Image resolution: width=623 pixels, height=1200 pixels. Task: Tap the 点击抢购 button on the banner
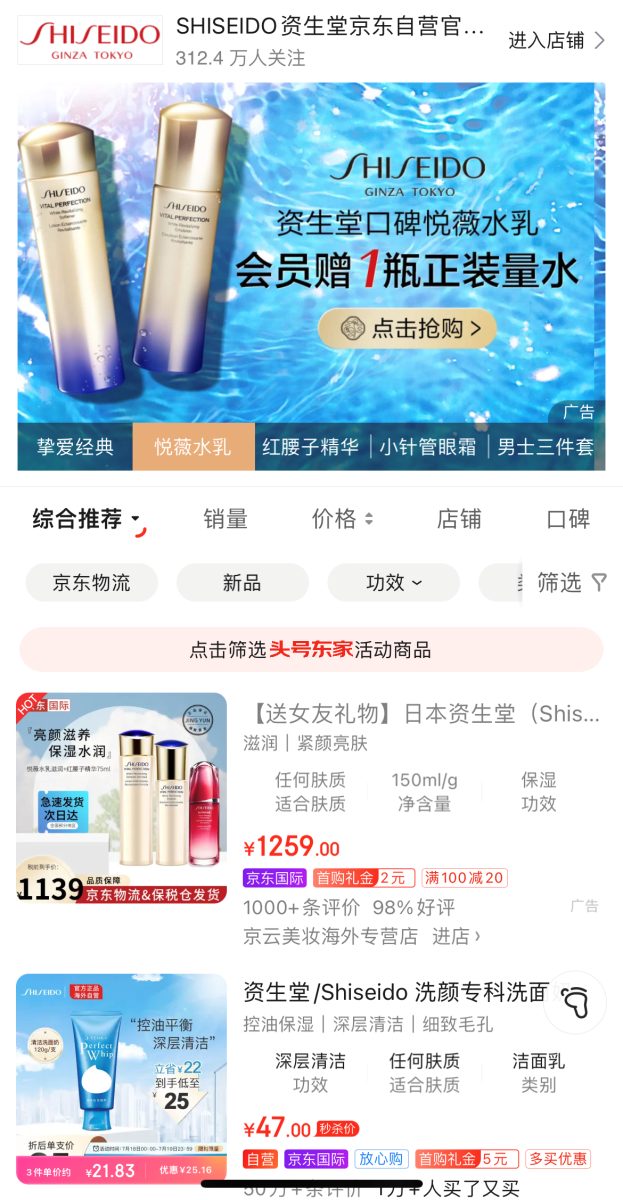(x=407, y=327)
